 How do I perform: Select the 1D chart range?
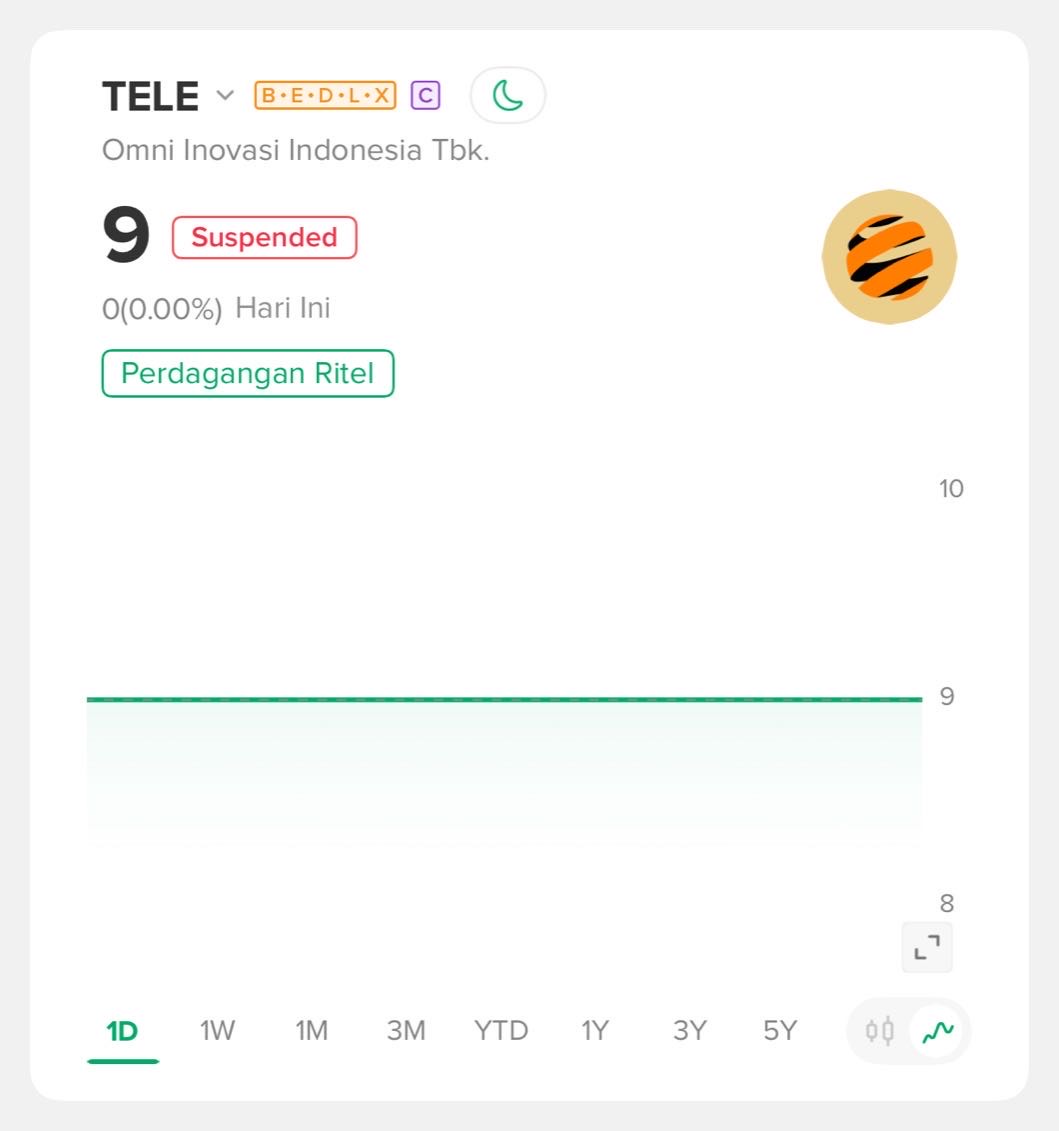(122, 1031)
